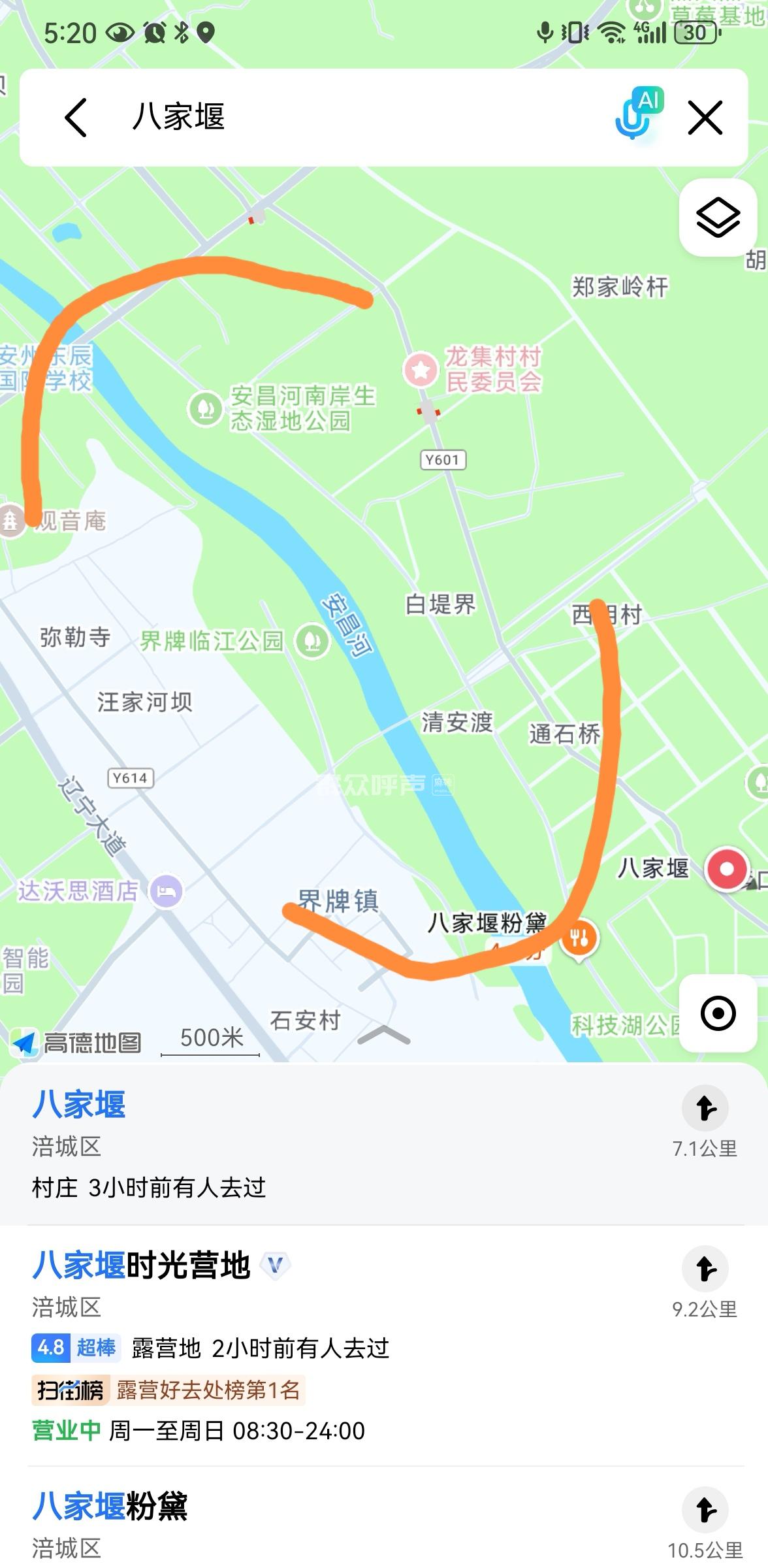The height and width of the screenshot is (1568, 768).
Task: Expand the results panel chevron
Action: (x=384, y=1034)
